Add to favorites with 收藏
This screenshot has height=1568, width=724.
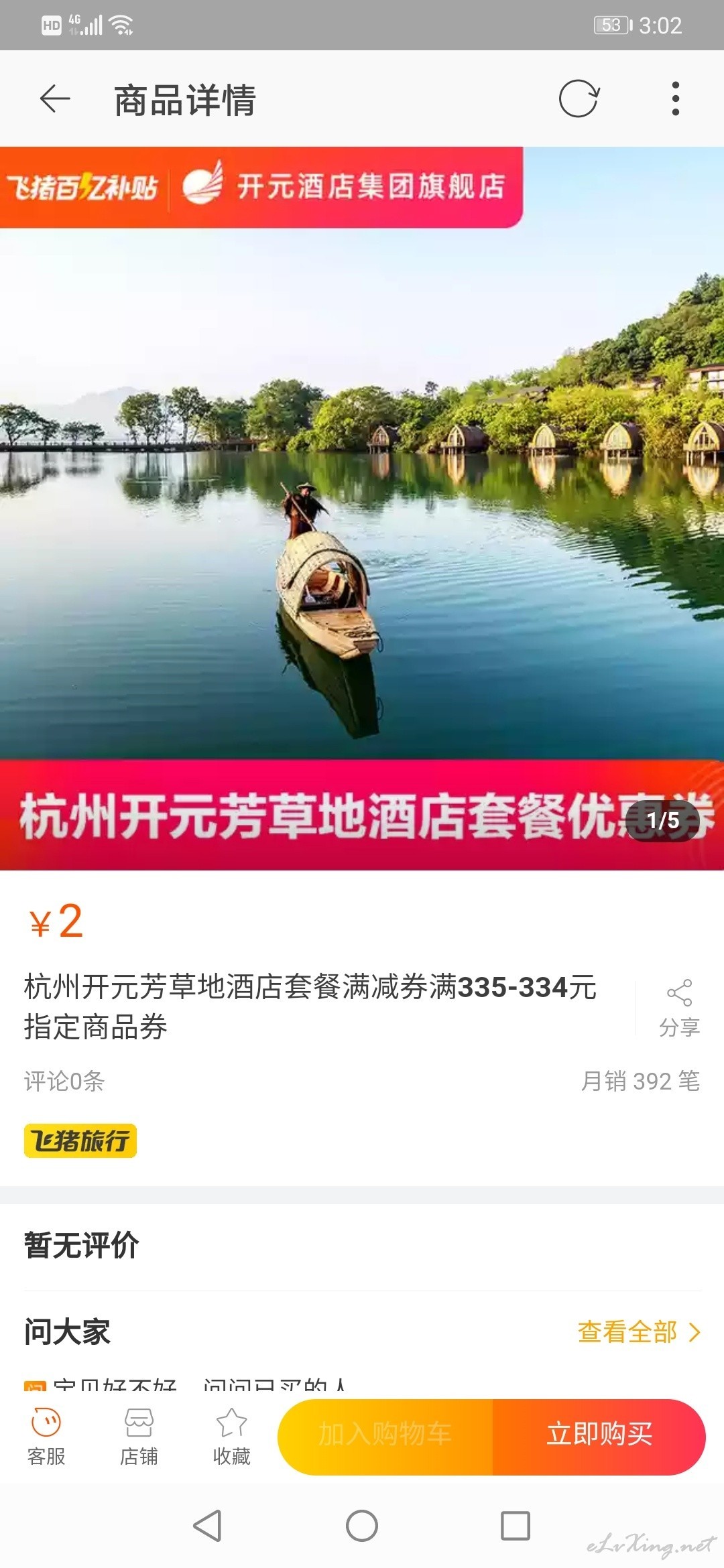coord(231,1437)
